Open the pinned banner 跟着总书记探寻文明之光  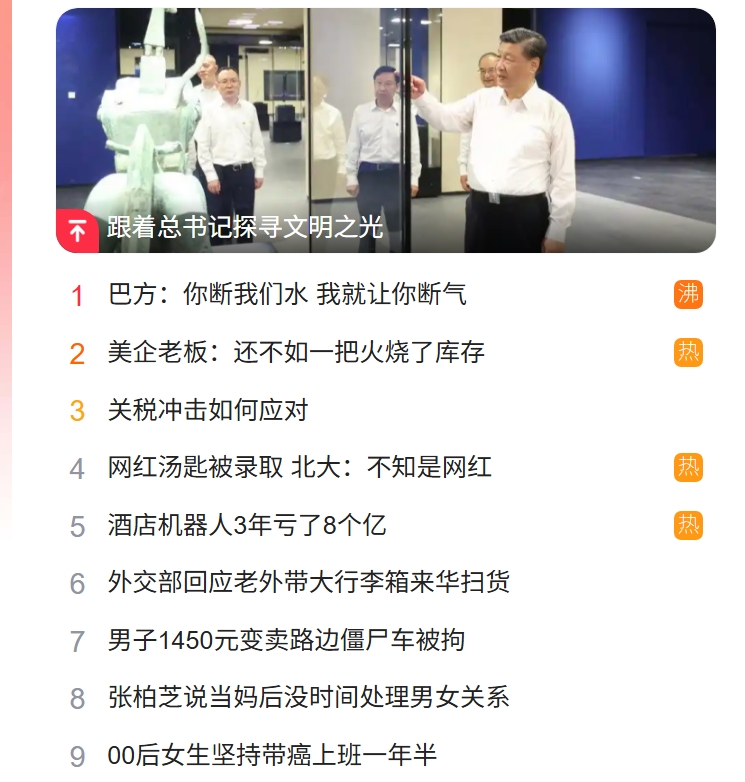pyautogui.click(x=245, y=227)
